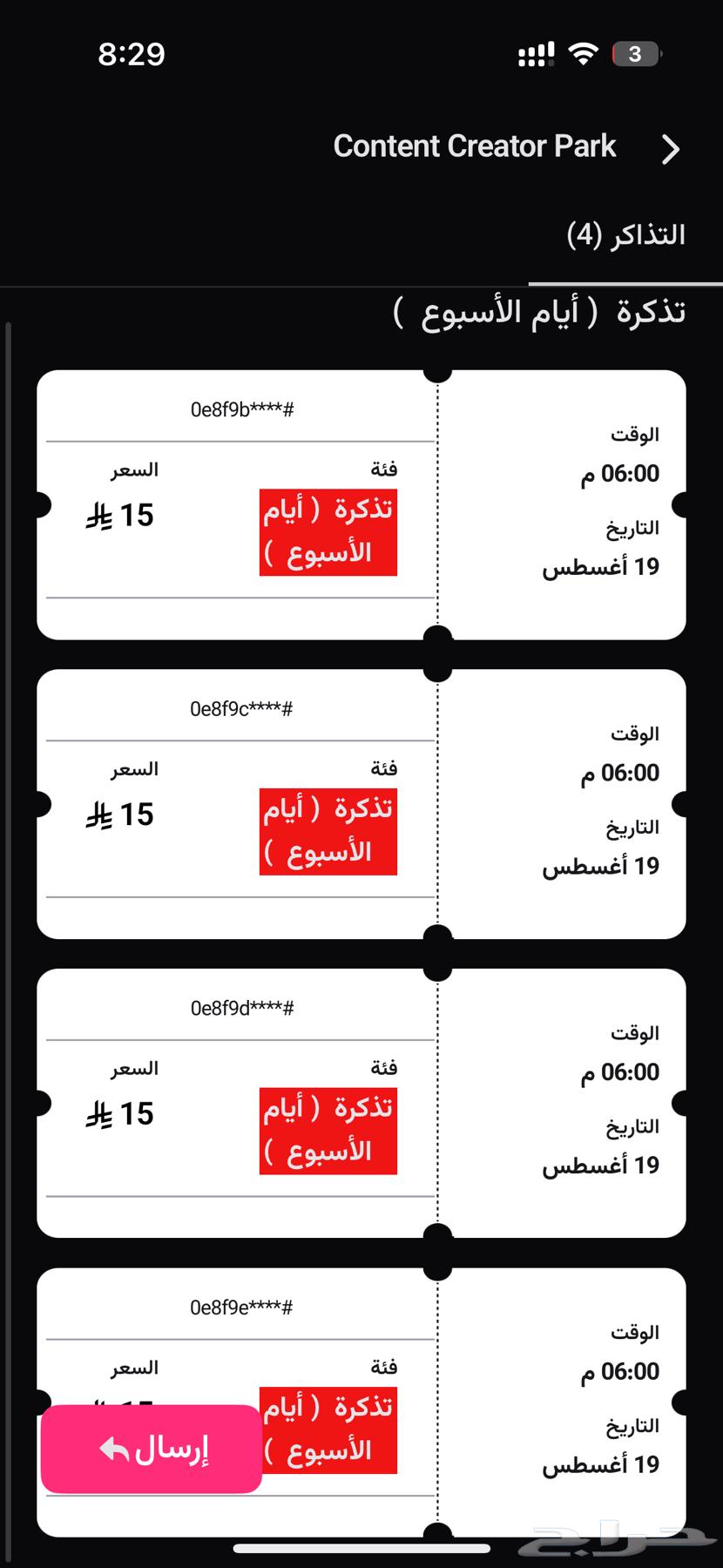Go back using the chevron beside Content Creator Park

coord(670,149)
